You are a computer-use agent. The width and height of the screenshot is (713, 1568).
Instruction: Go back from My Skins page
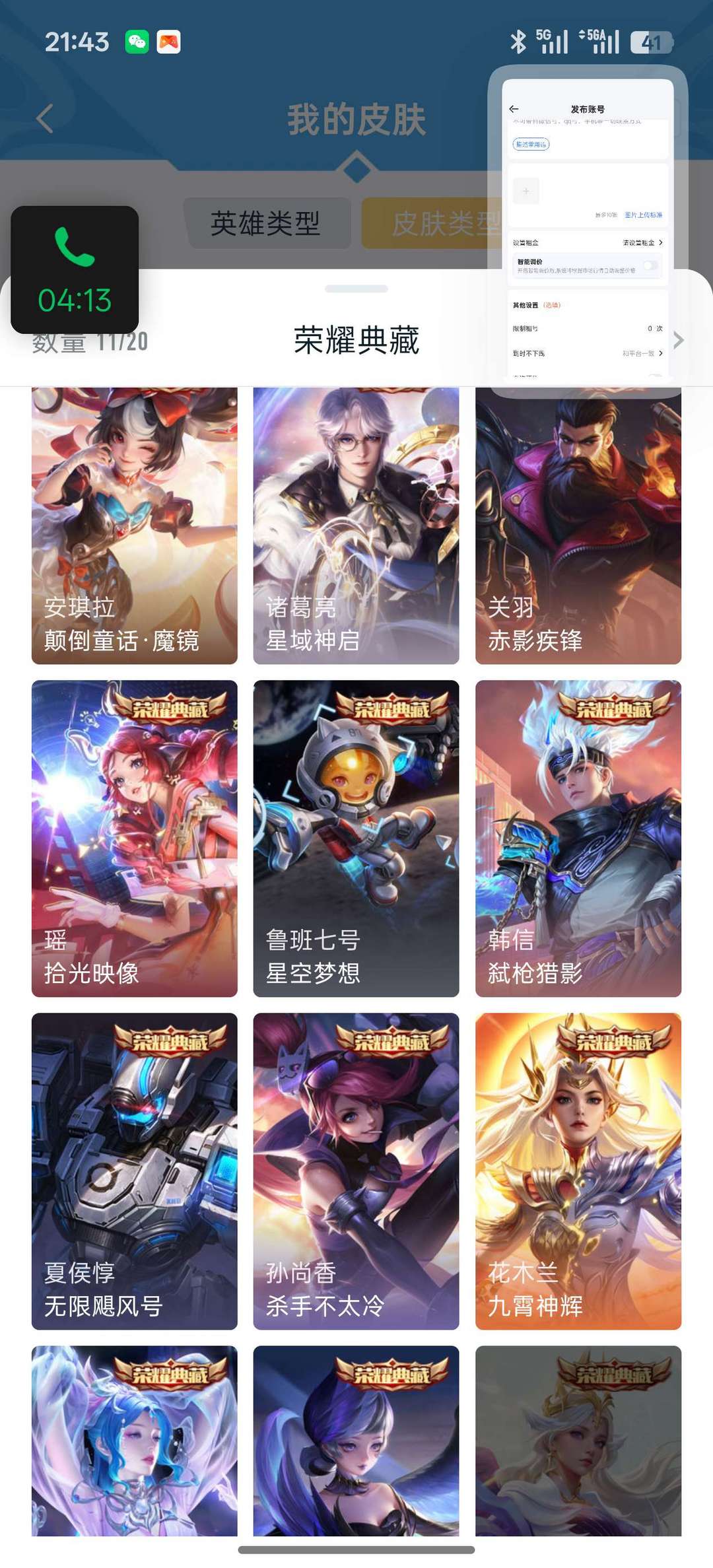(45, 119)
